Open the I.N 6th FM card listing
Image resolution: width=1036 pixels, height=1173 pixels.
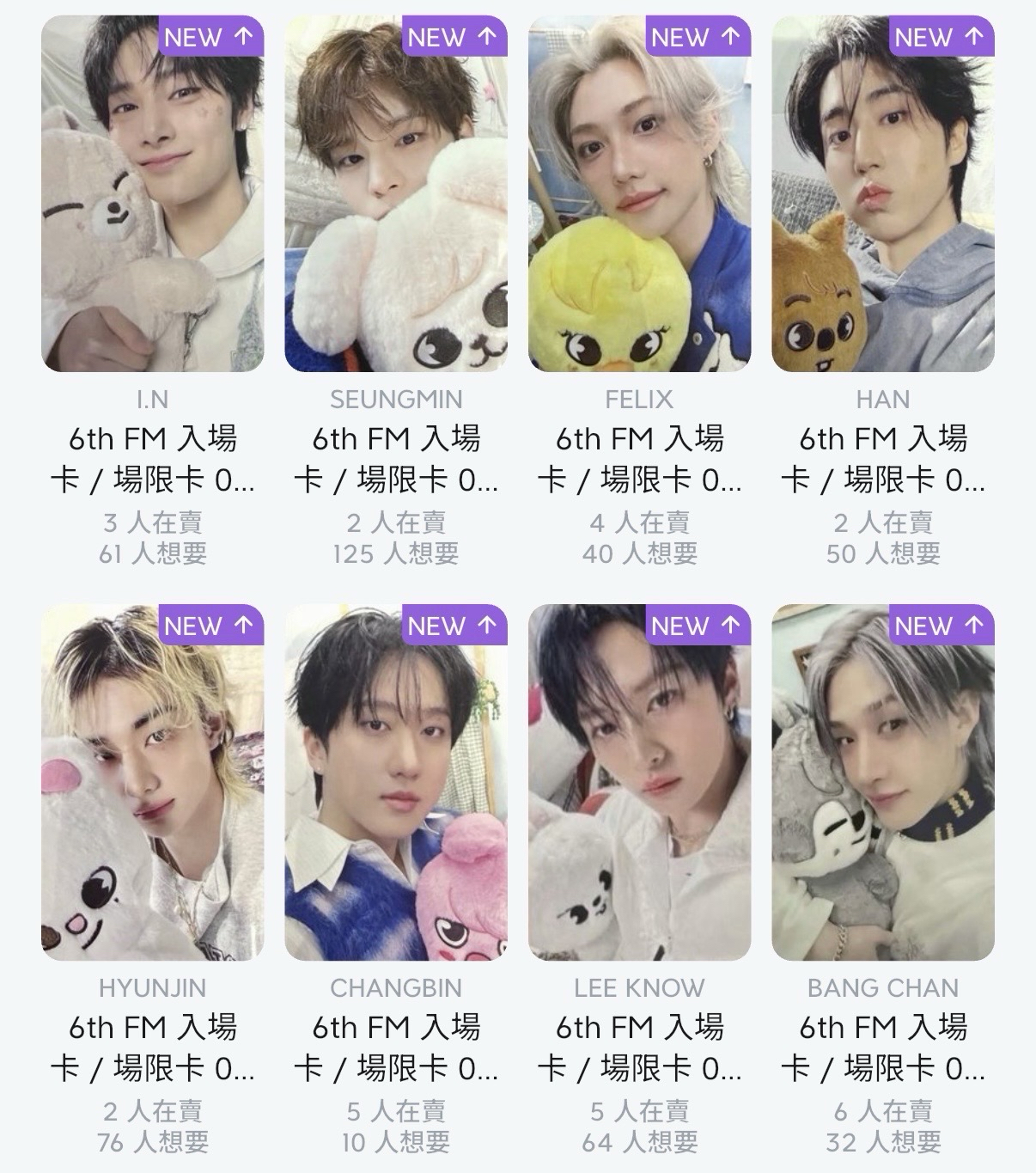[152, 194]
